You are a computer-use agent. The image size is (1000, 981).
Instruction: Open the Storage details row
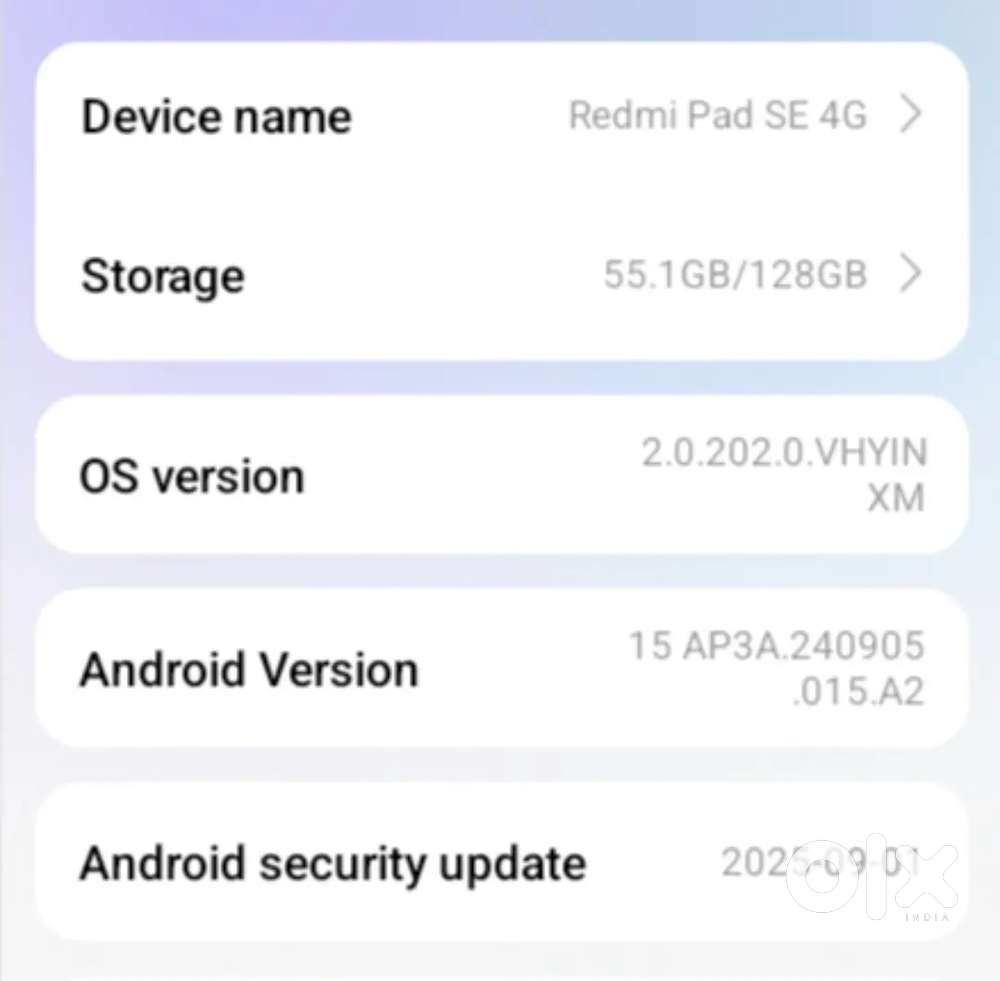500,275
